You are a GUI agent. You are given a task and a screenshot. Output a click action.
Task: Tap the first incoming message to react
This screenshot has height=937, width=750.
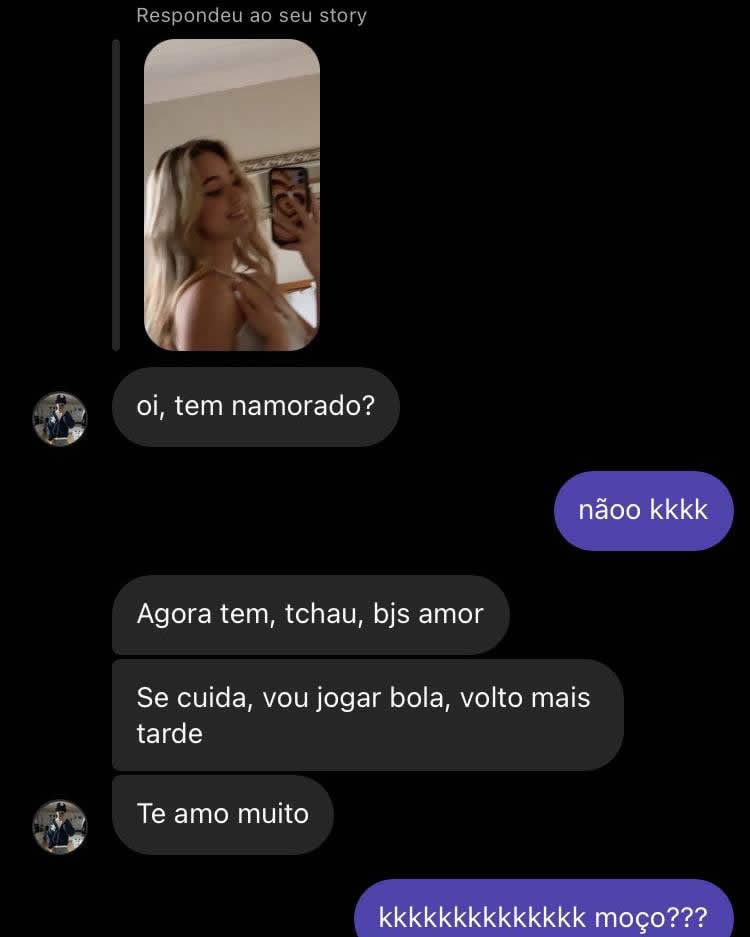(255, 406)
